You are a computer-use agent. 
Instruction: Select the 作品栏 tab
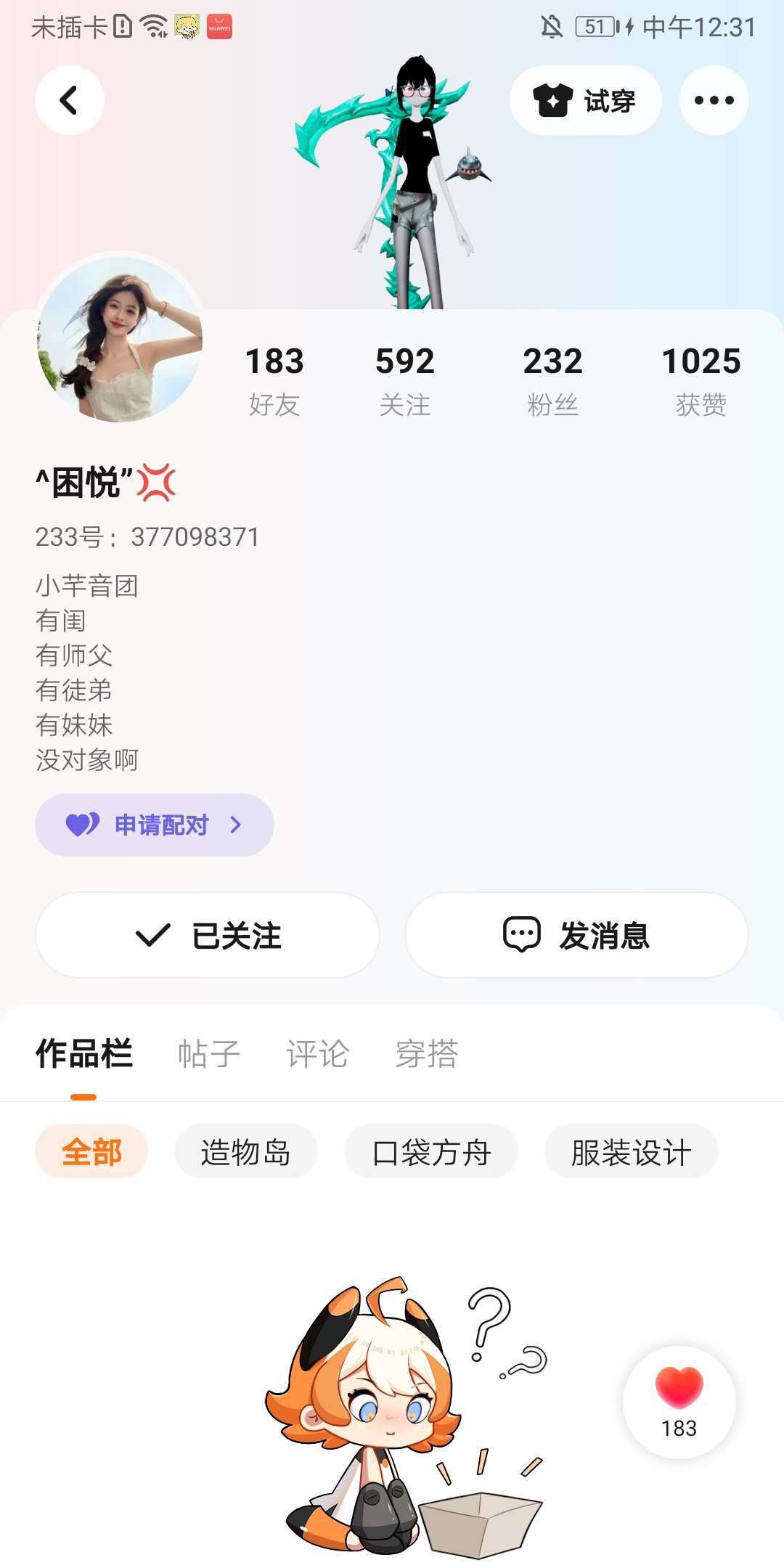tap(84, 1054)
